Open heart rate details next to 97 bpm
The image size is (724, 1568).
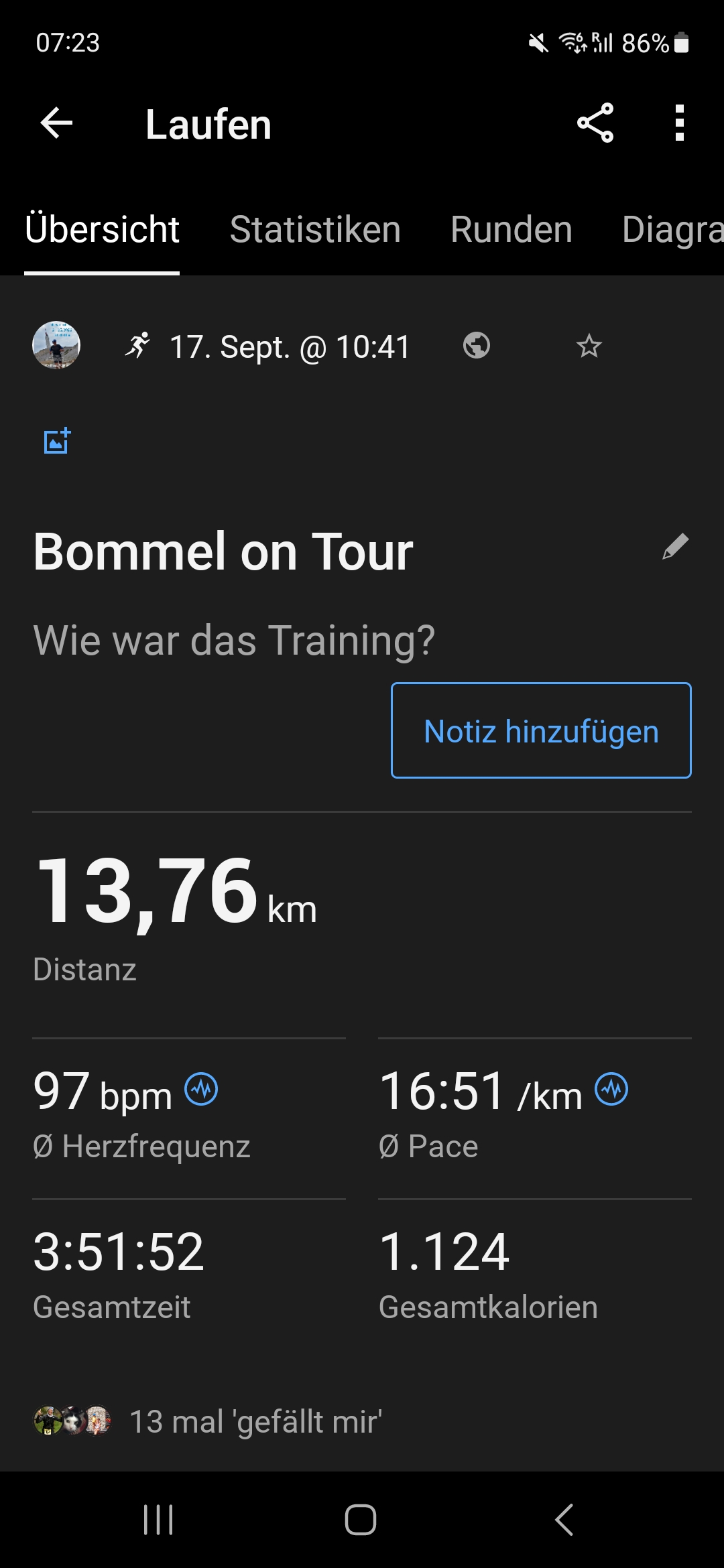(201, 1089)
